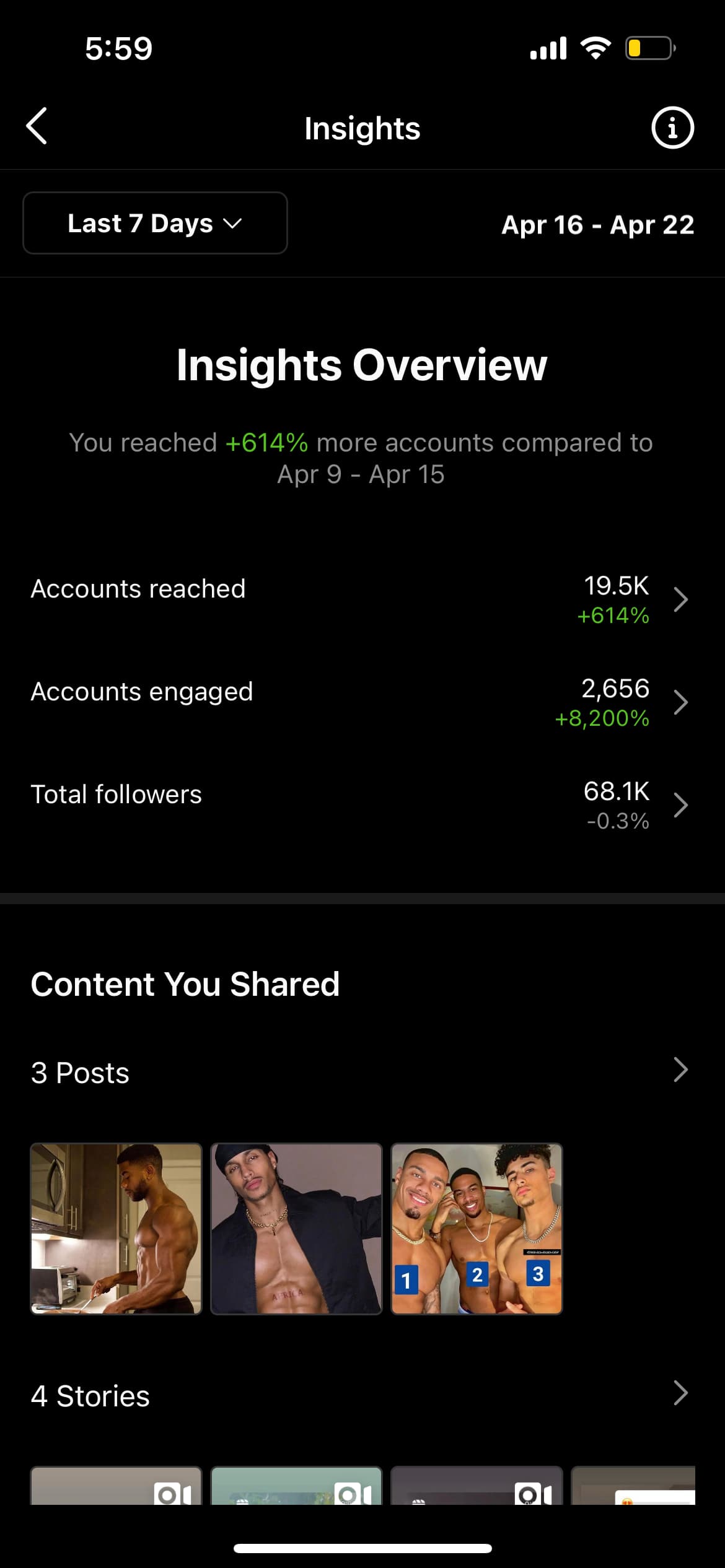View Accounts engaged details
The height and width of the screenshot is (1568, 725).
coord(362,703)
